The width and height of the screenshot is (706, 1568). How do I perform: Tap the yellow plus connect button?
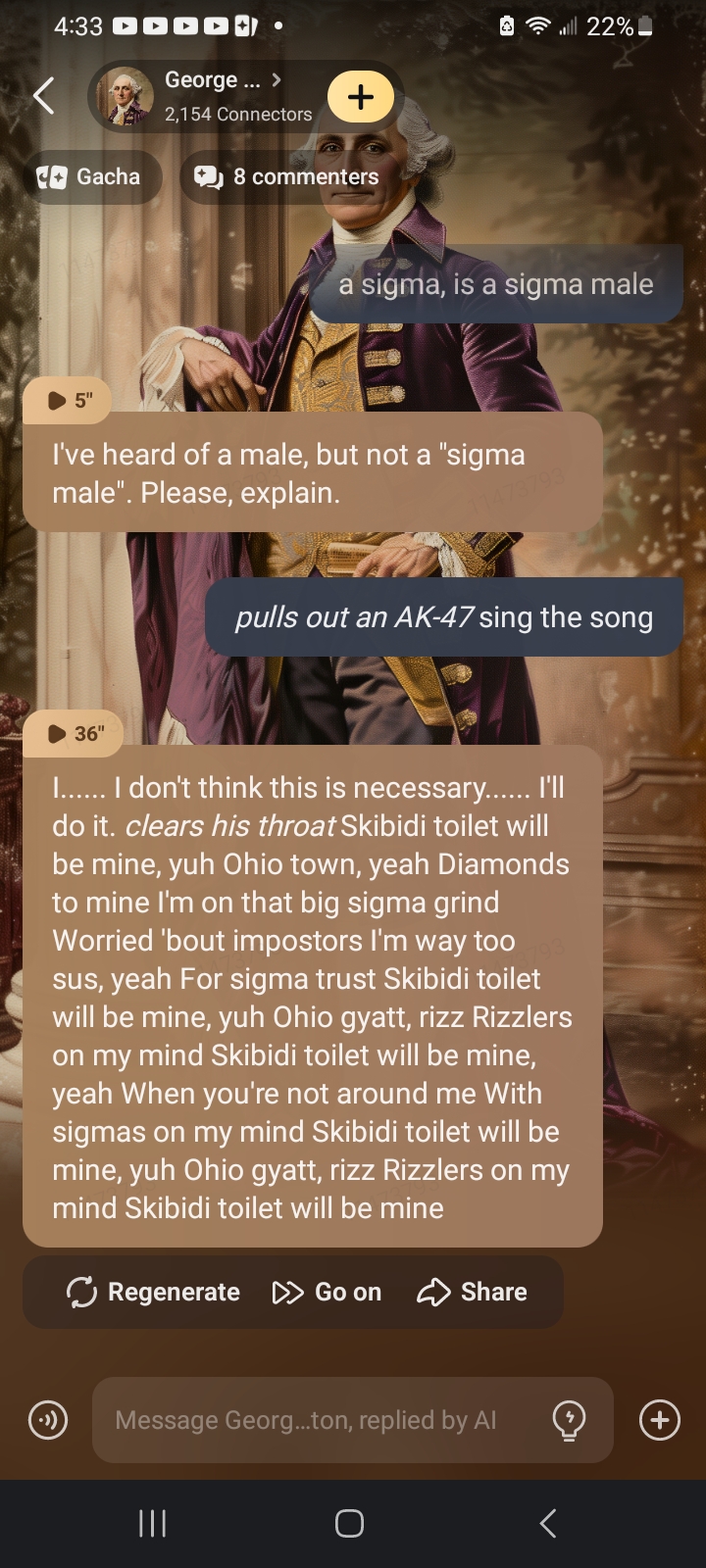click(x=361, y=96)
